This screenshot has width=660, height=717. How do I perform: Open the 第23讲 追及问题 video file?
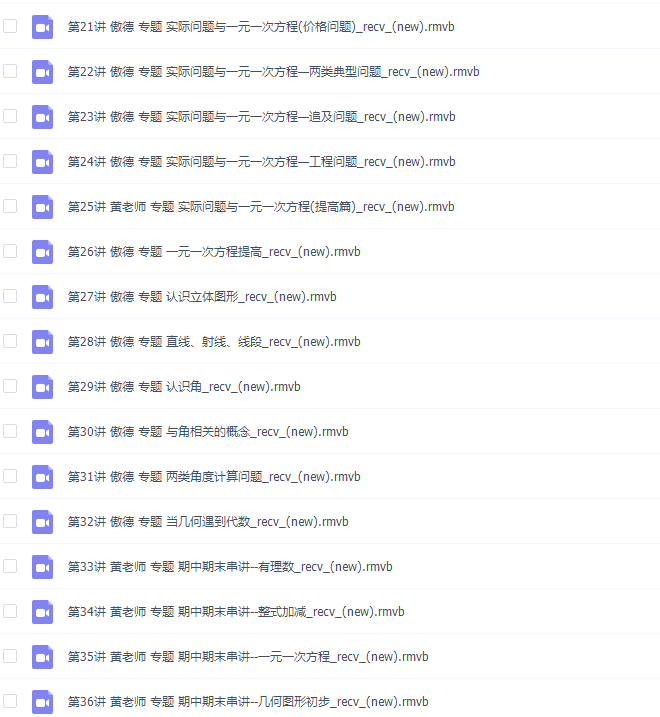click(260, 117)
